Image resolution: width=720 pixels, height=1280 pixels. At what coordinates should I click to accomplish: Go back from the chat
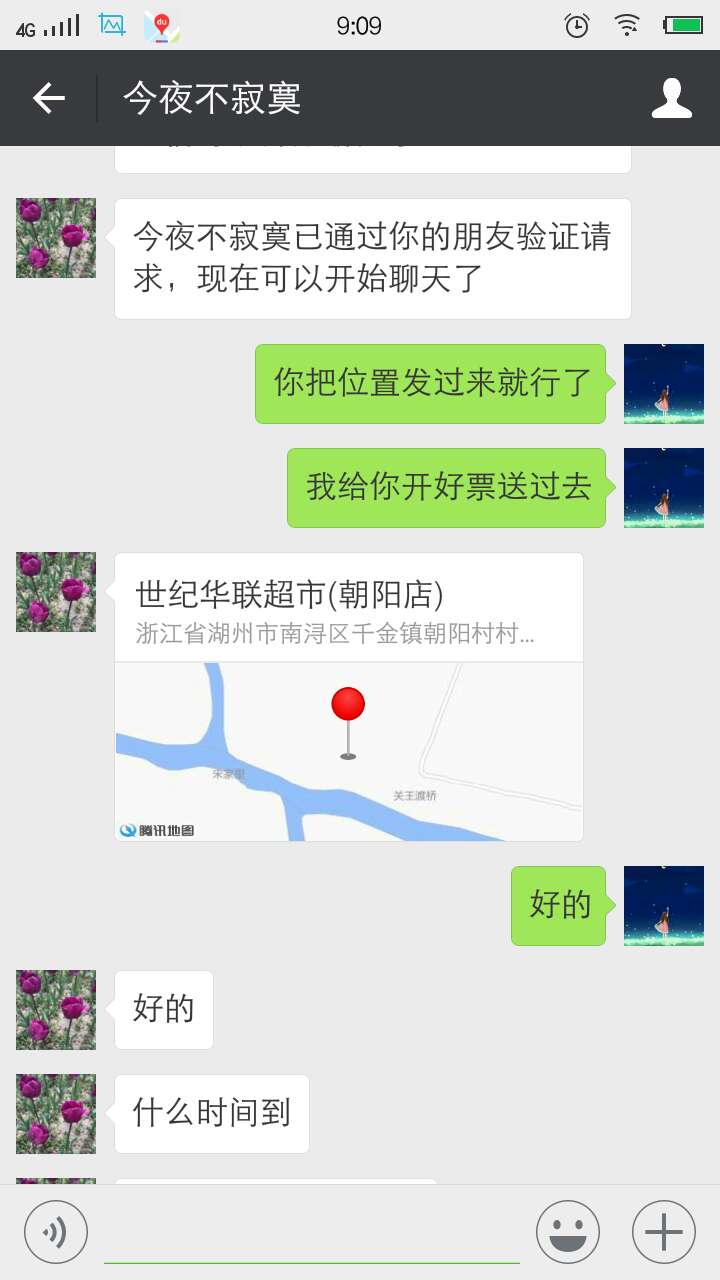pyautogui.click(x=48, y=98)
